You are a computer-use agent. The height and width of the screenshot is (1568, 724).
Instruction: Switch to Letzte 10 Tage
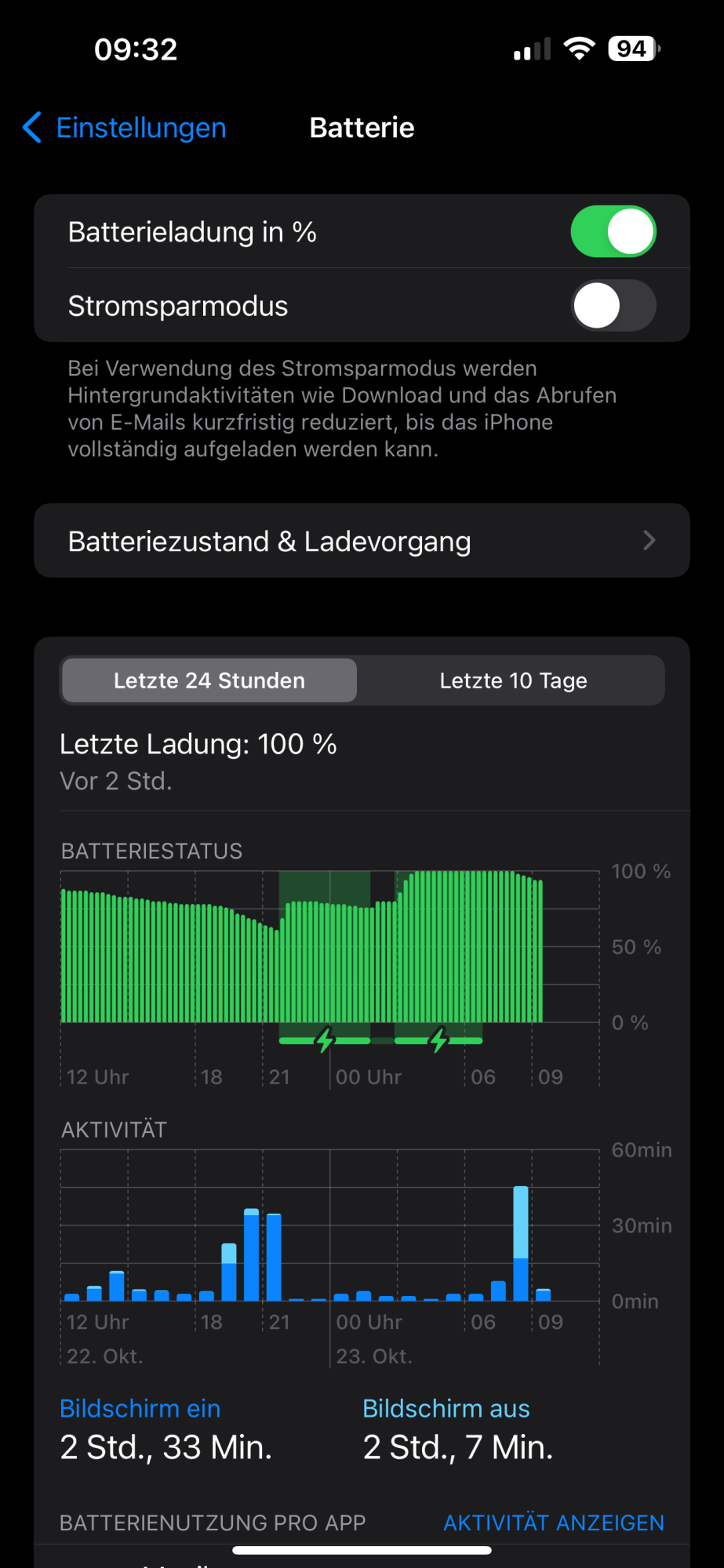pyautogui.click(x=513, y=681)
